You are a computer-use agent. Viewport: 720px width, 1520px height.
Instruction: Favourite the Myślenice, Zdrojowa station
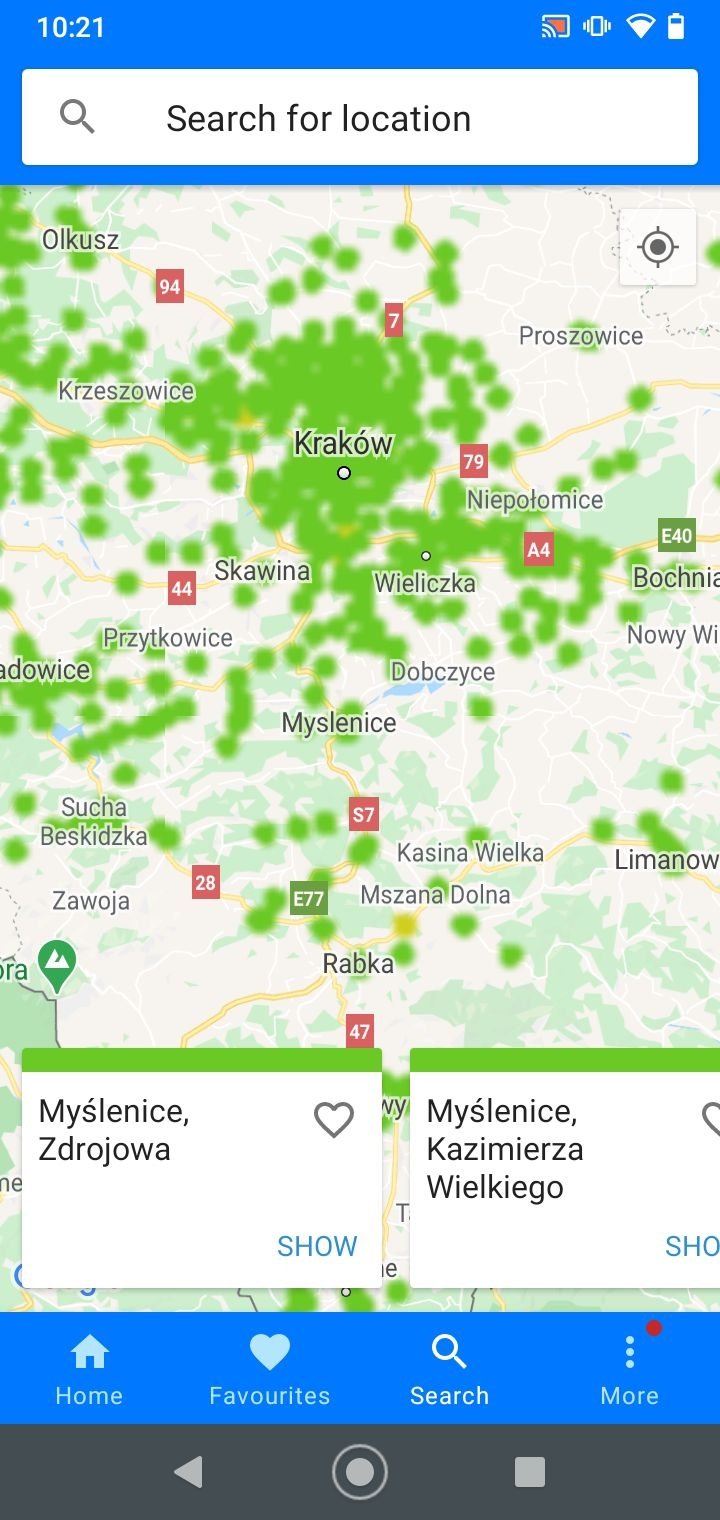pos(334,1120)
